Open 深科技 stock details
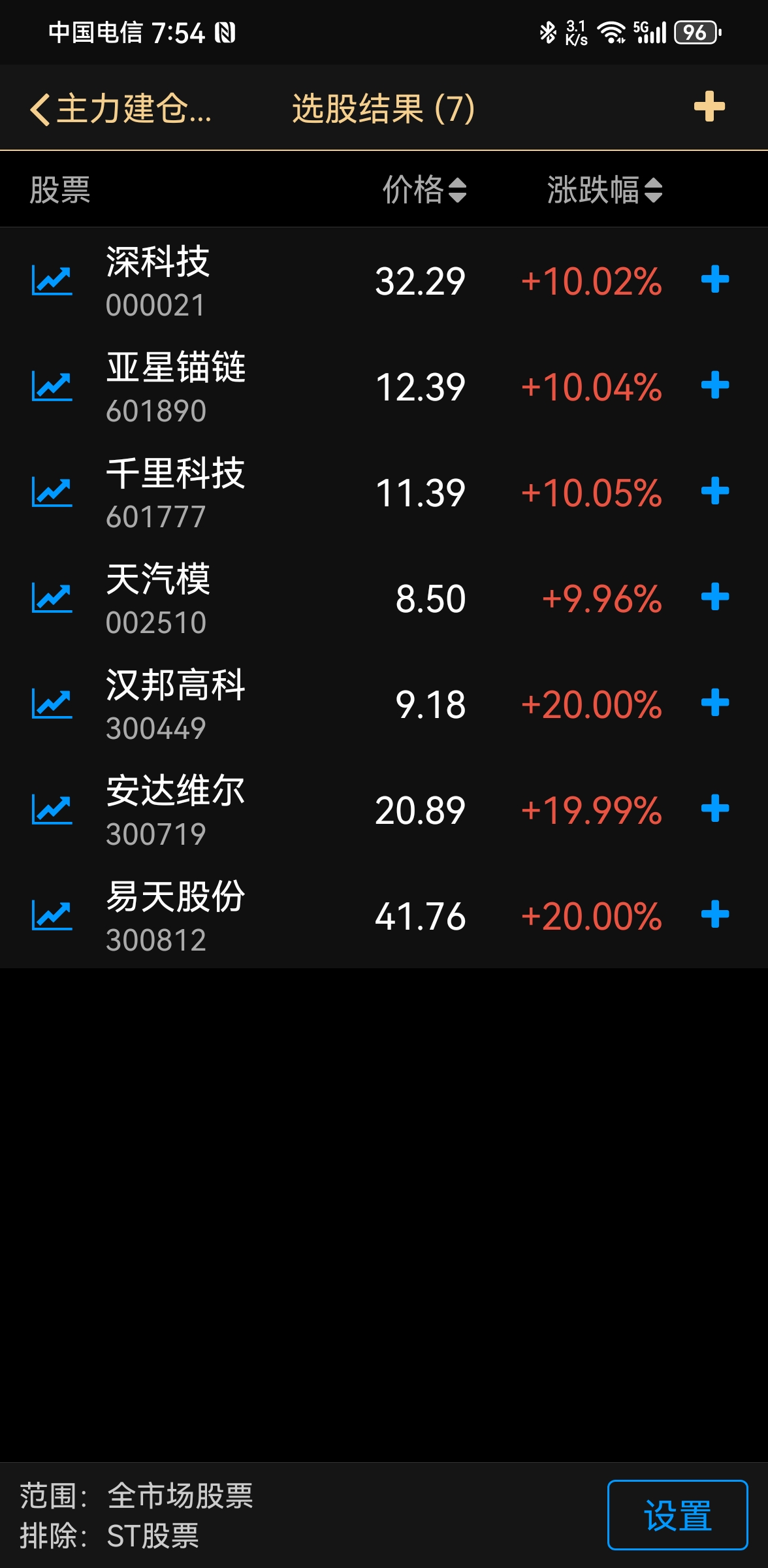Image resolution: width=768 pixels, height=1568 pixels. tap(158, 281)
